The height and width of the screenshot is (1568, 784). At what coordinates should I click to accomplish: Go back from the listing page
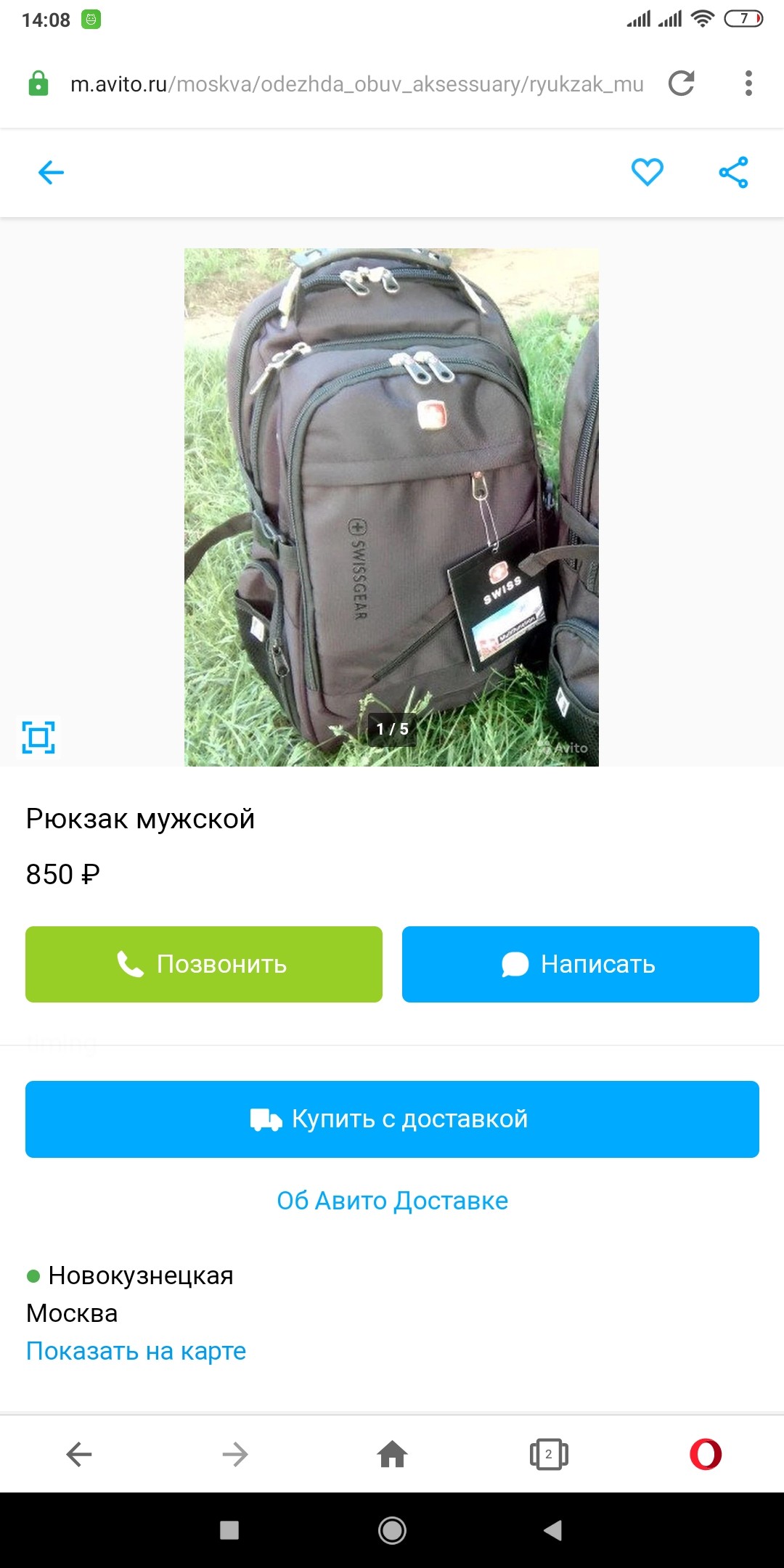(51, 173)
